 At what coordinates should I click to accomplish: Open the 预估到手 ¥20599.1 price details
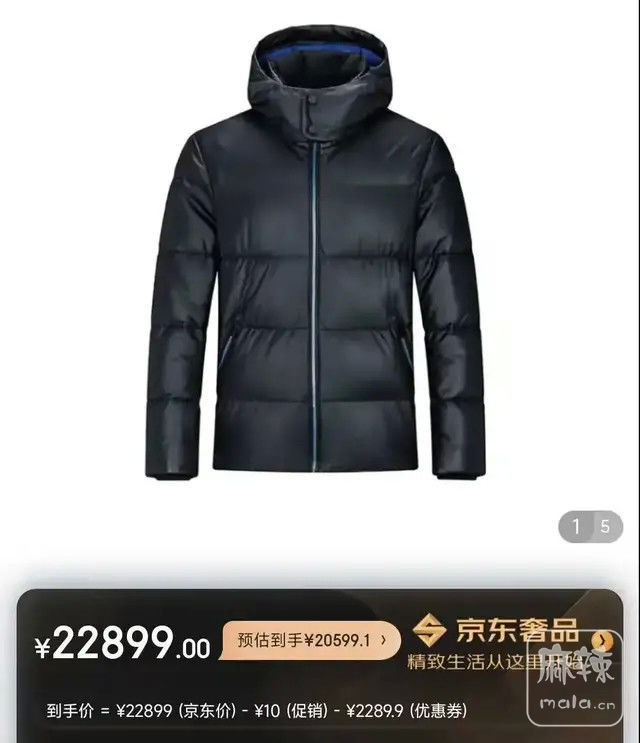click(310, 638)
